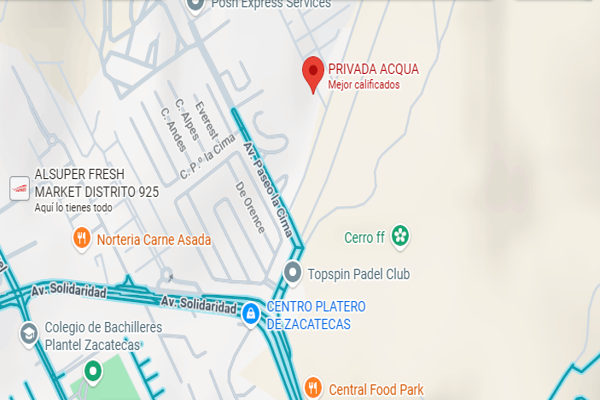Select the Posh Express Services marker

(196, 5)
